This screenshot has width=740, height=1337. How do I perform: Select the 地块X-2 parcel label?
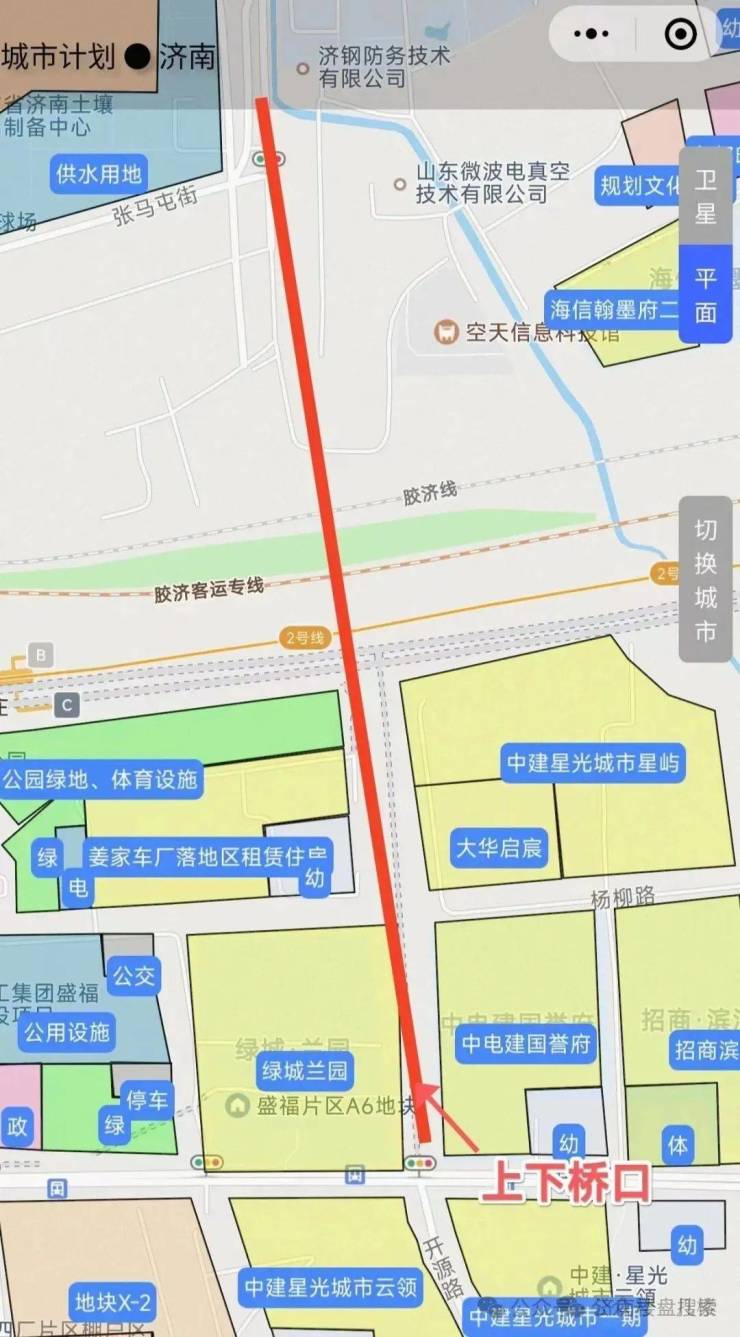click(x=113, y=1302)
